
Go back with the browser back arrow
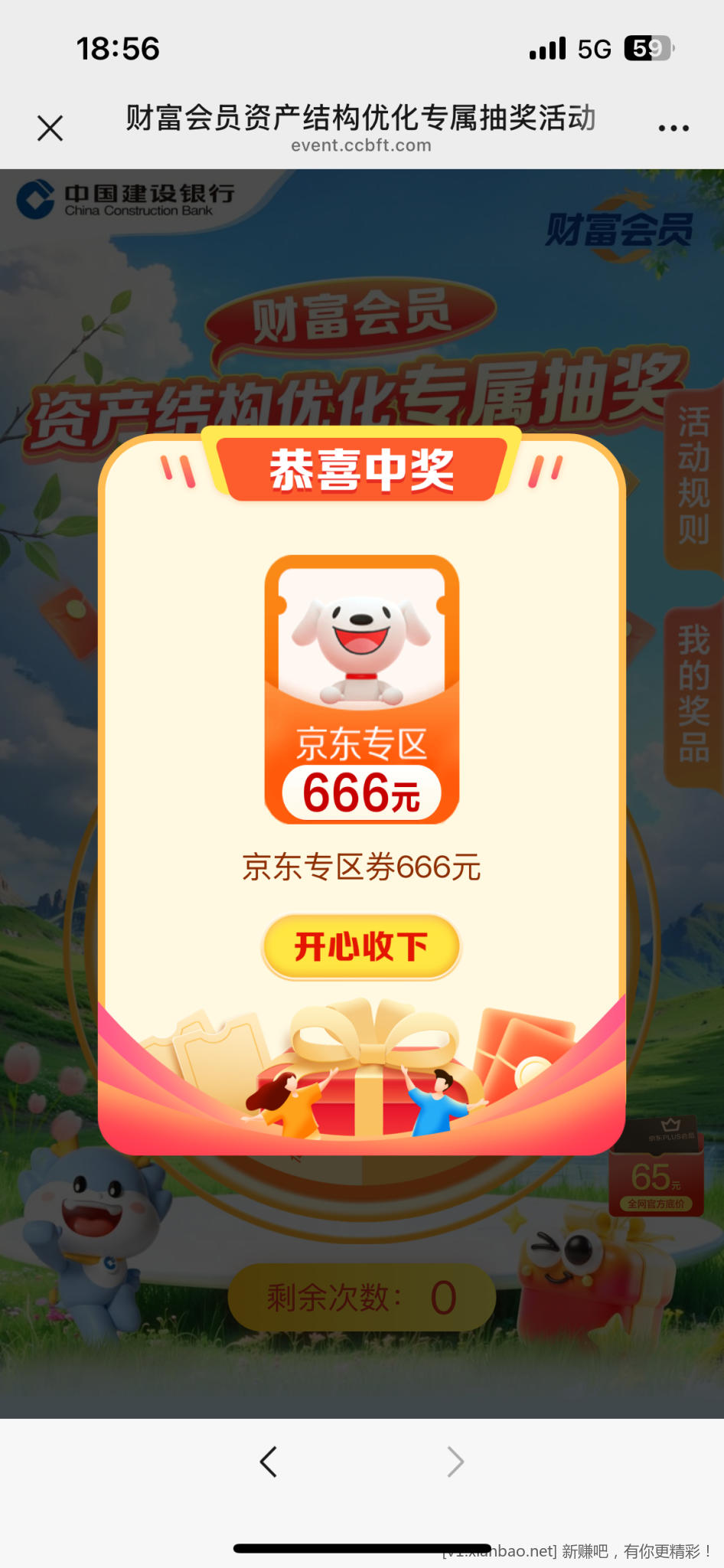268,1462
